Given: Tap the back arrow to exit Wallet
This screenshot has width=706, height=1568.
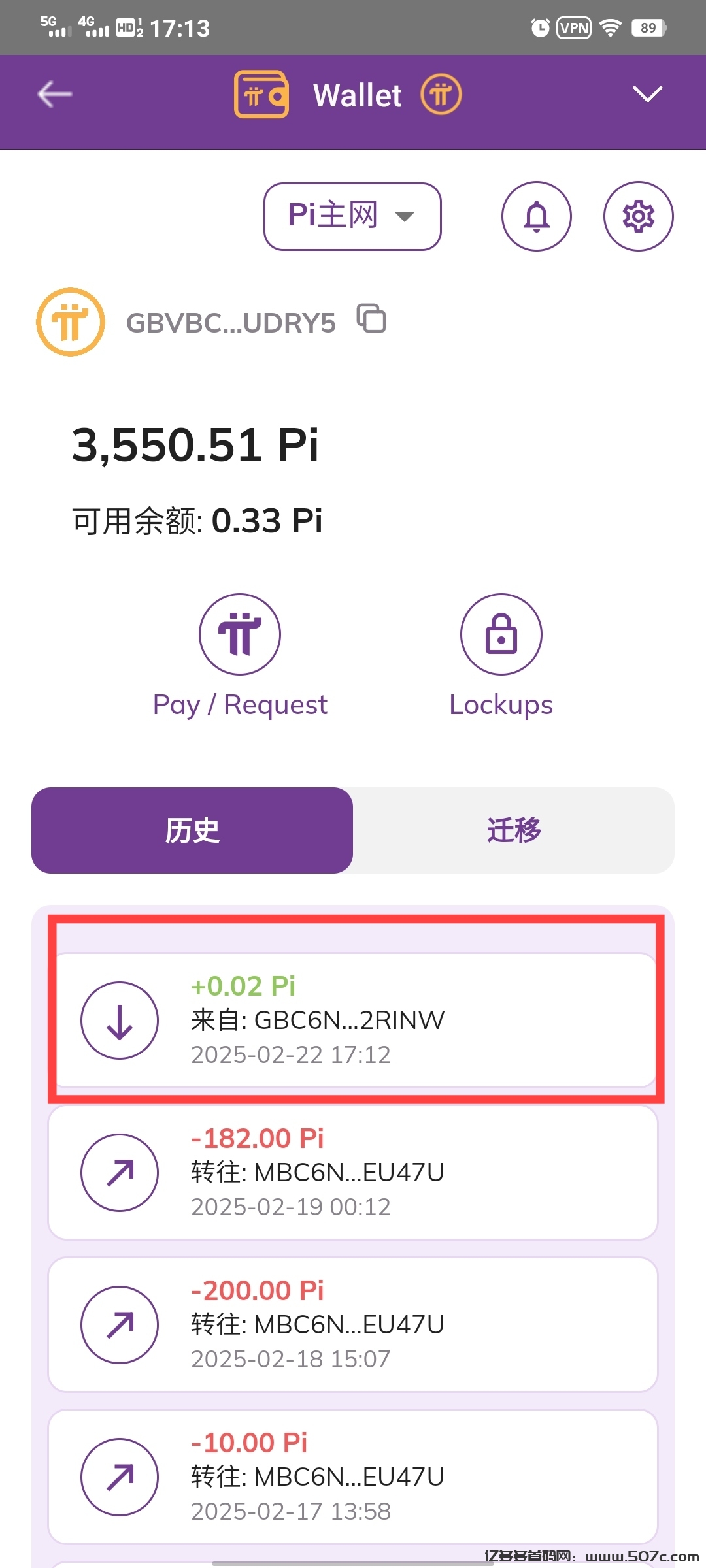Looking at the screenshot, I should [x=54, y=94].
